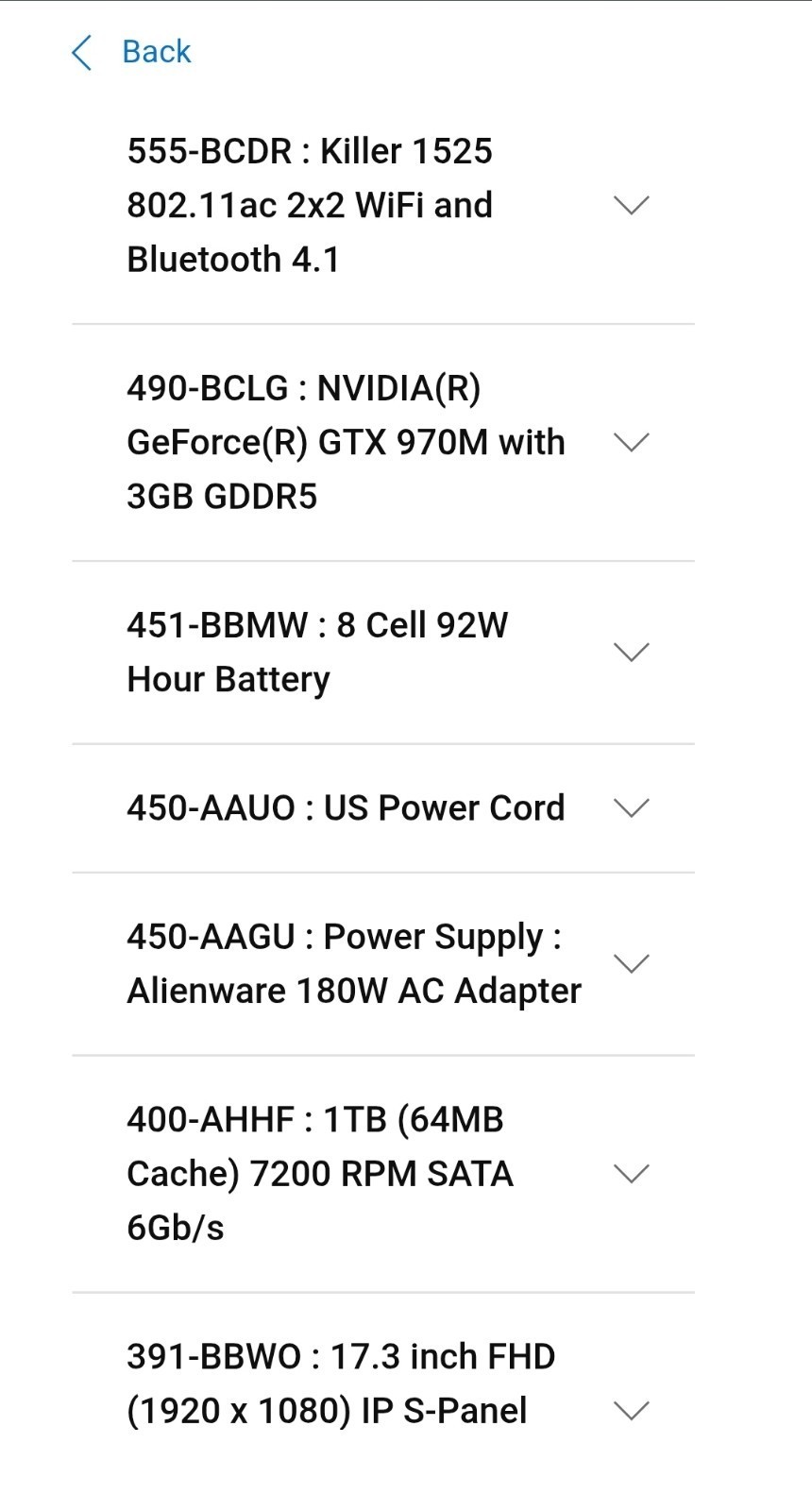Image resolution: width=812 pixels, height=1511 pixels.
Task: Expand the 451-BBMW 8 Cell Battery entry
Action: point(382,652)
